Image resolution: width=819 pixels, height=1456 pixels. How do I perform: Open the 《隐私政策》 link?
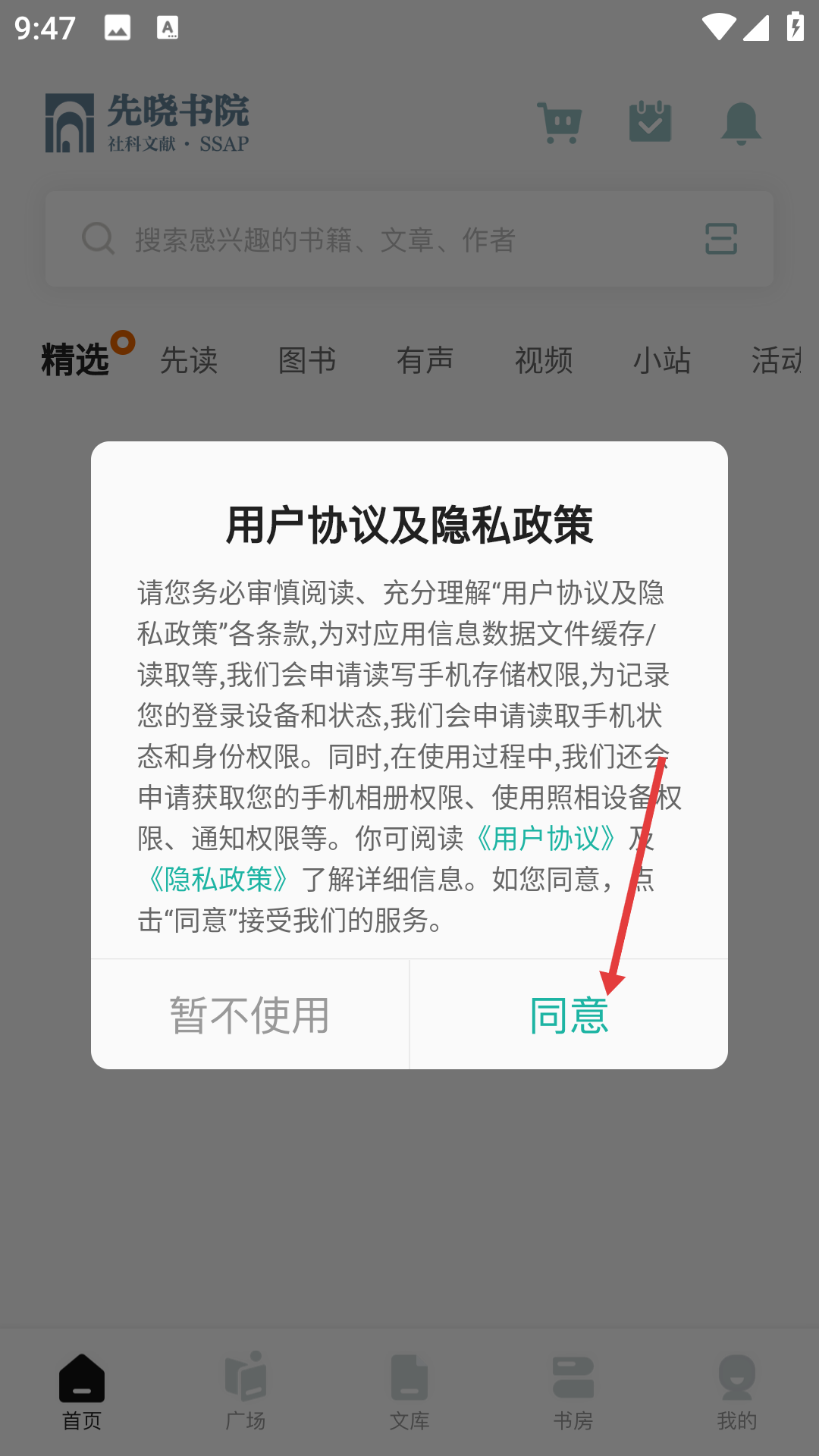point(218,880)
